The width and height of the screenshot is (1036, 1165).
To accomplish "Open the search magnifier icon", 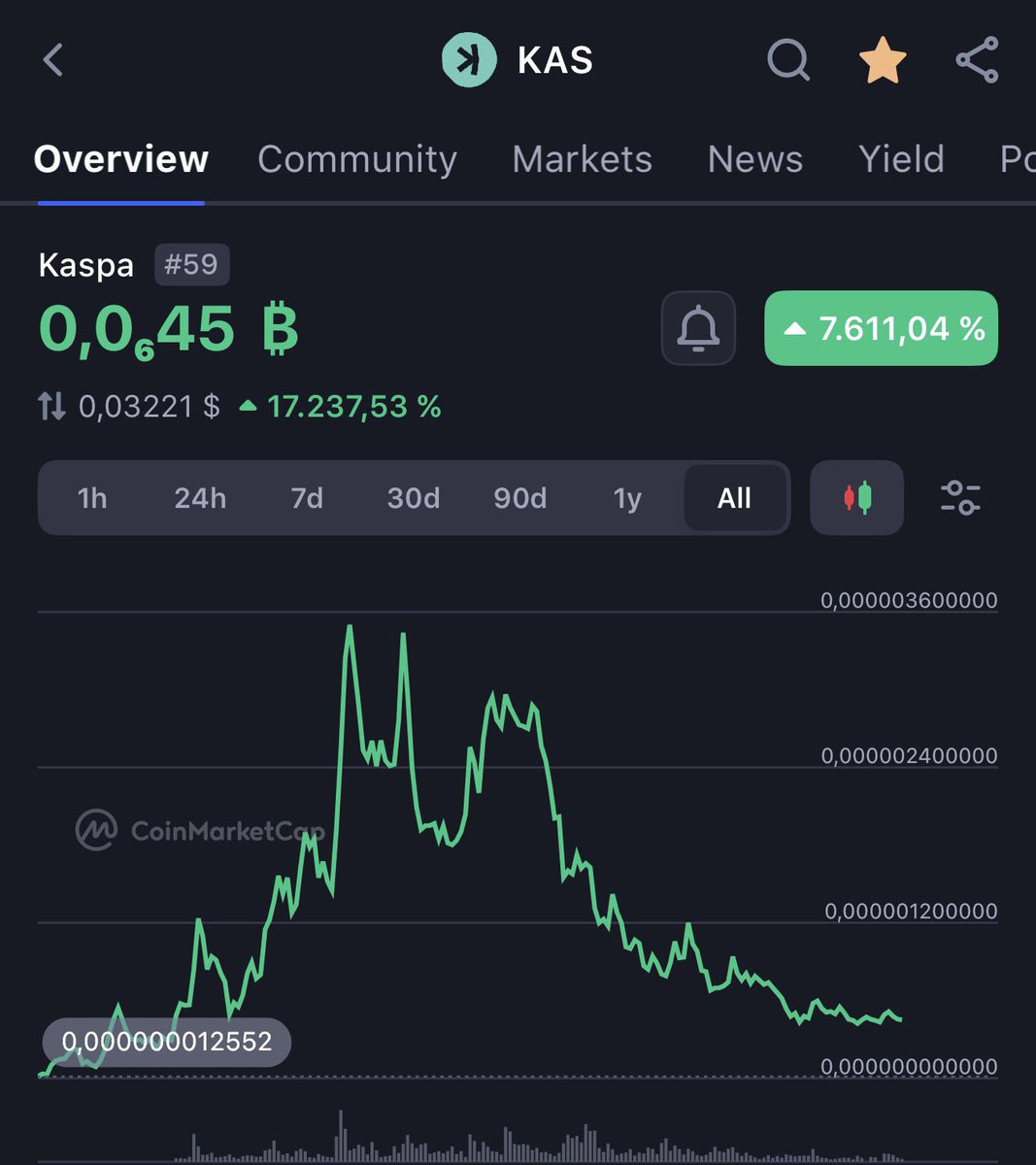I will [x=787, y=60].
